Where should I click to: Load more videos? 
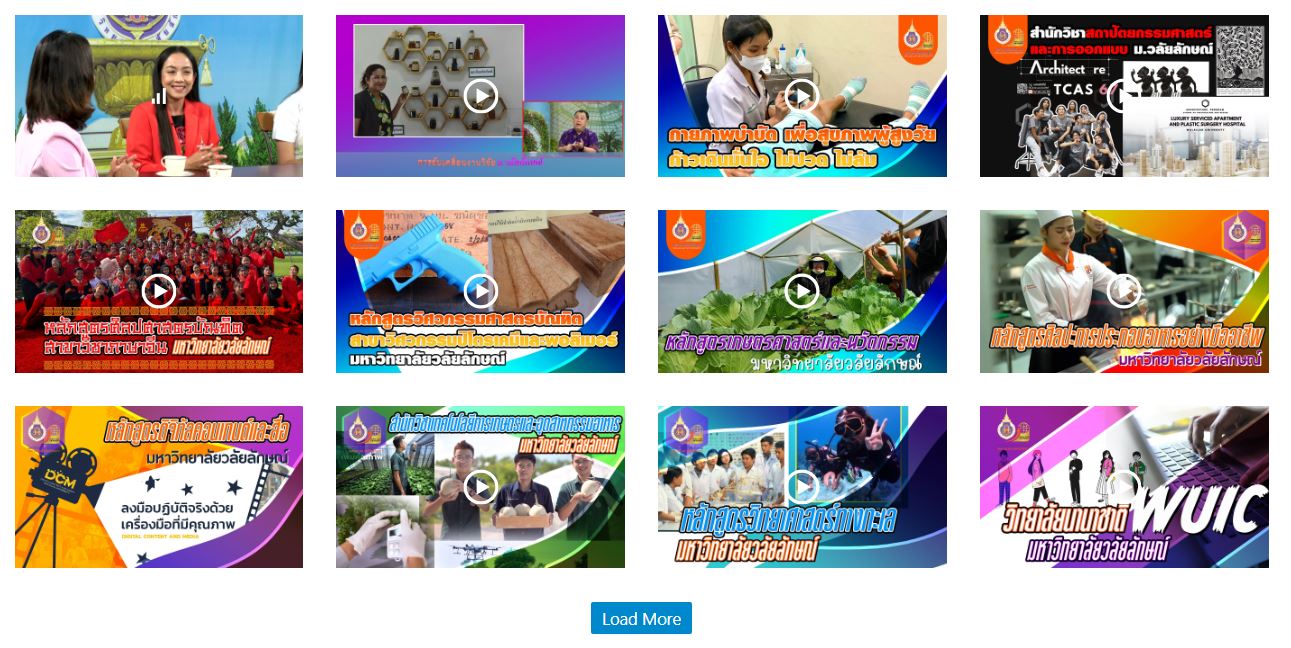[641, 618]
